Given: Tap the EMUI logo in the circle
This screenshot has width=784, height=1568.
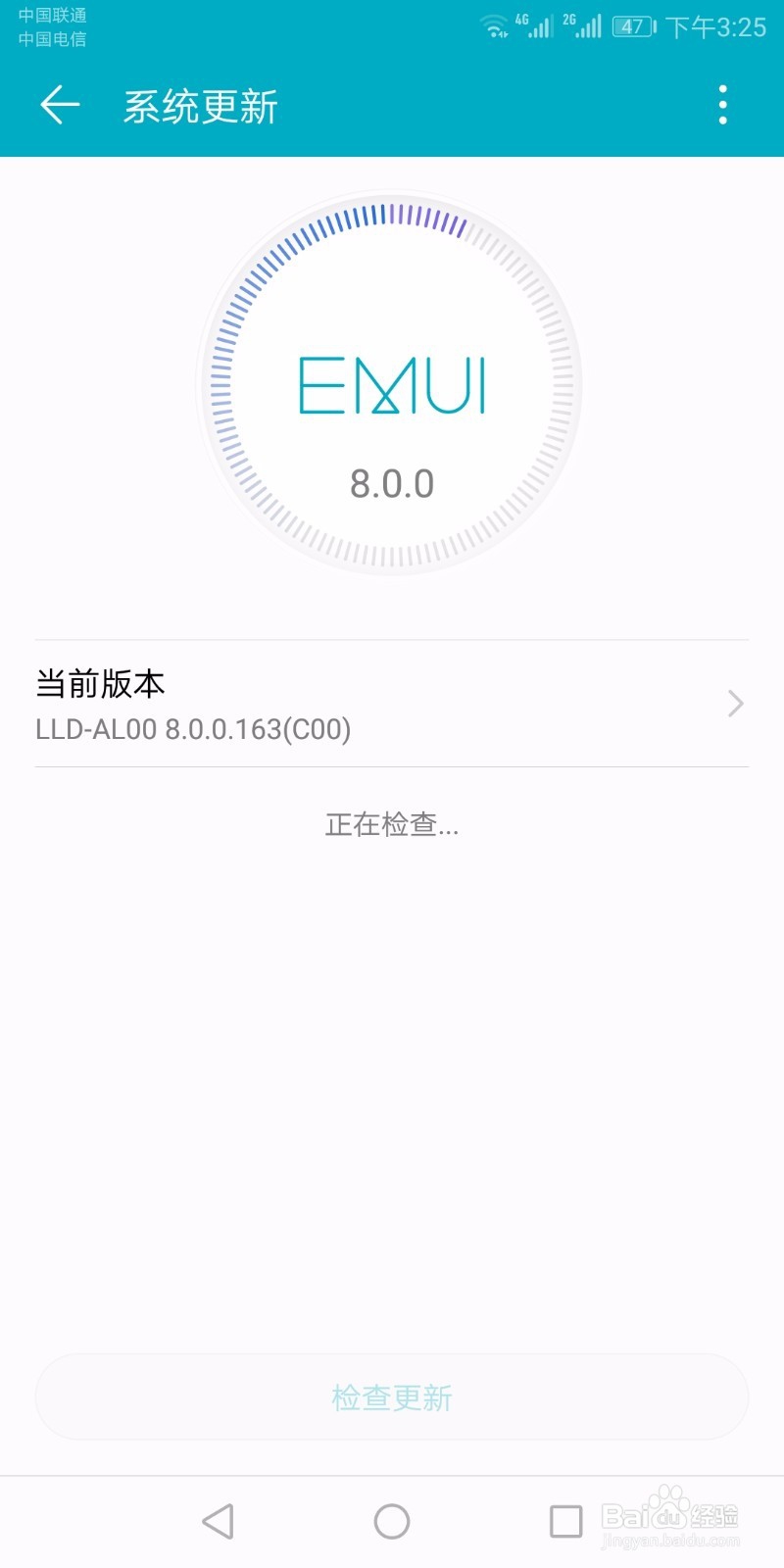Looking at the screenshot, I should (x=392, y=387).
